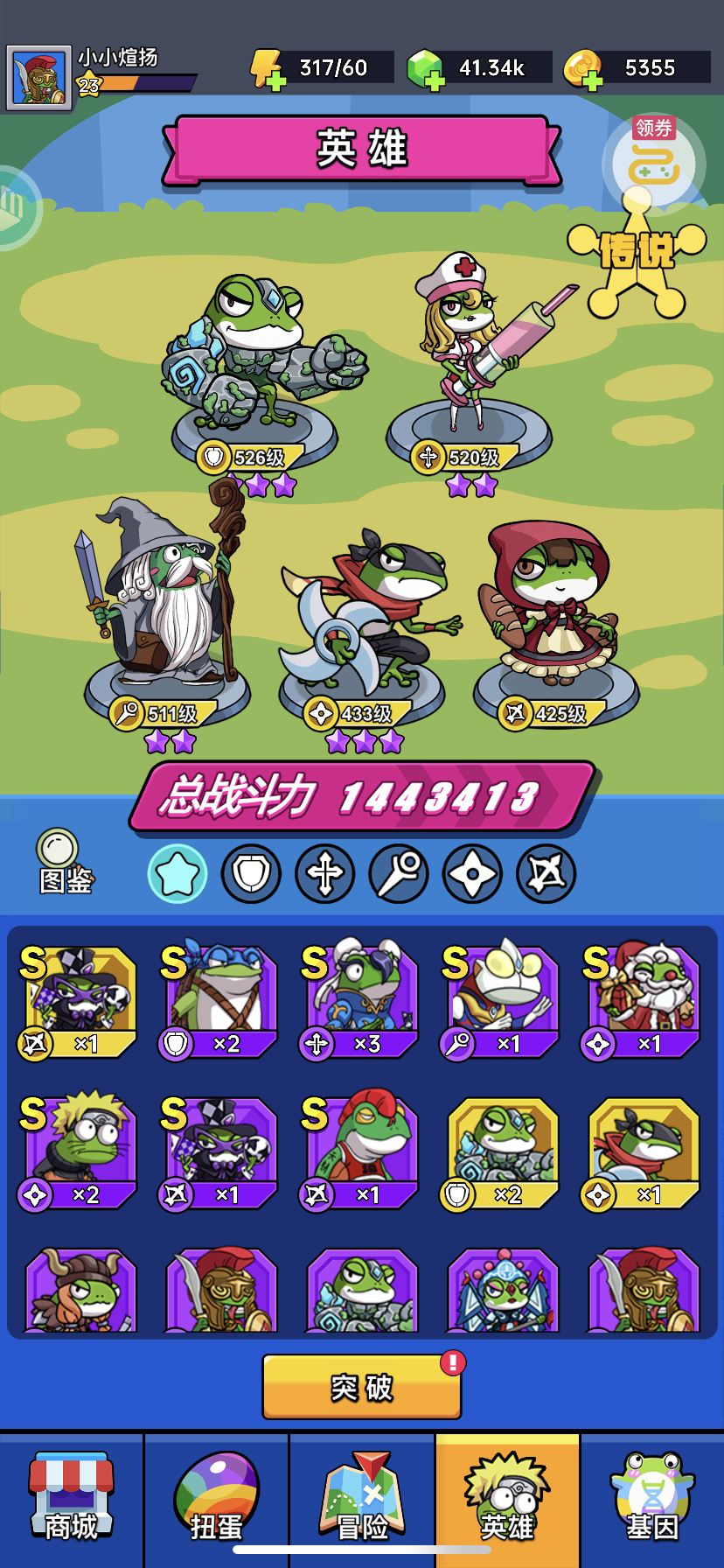The height and width of the screenshot is (1568, 724).
Task: Select the level 425 red hood frog hero
Action: (x=551, y=604)
